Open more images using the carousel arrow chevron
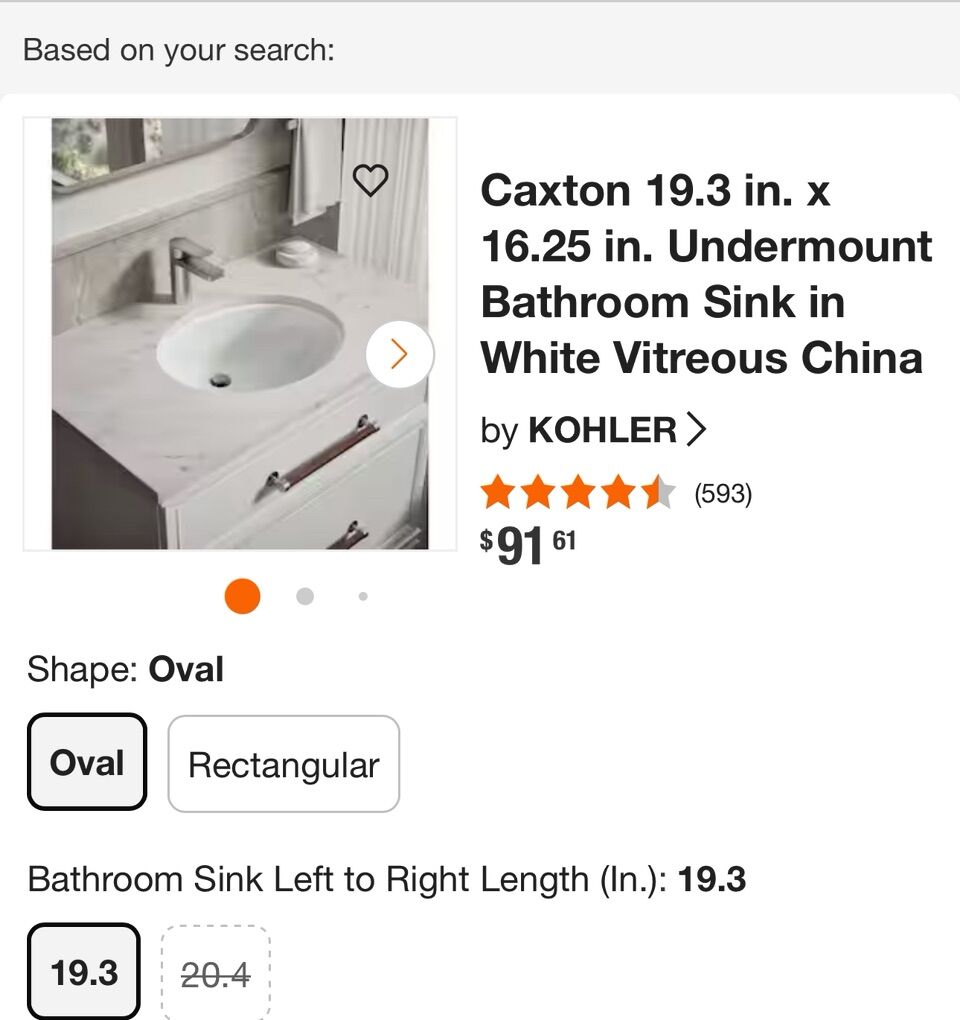 click(398, 352)
